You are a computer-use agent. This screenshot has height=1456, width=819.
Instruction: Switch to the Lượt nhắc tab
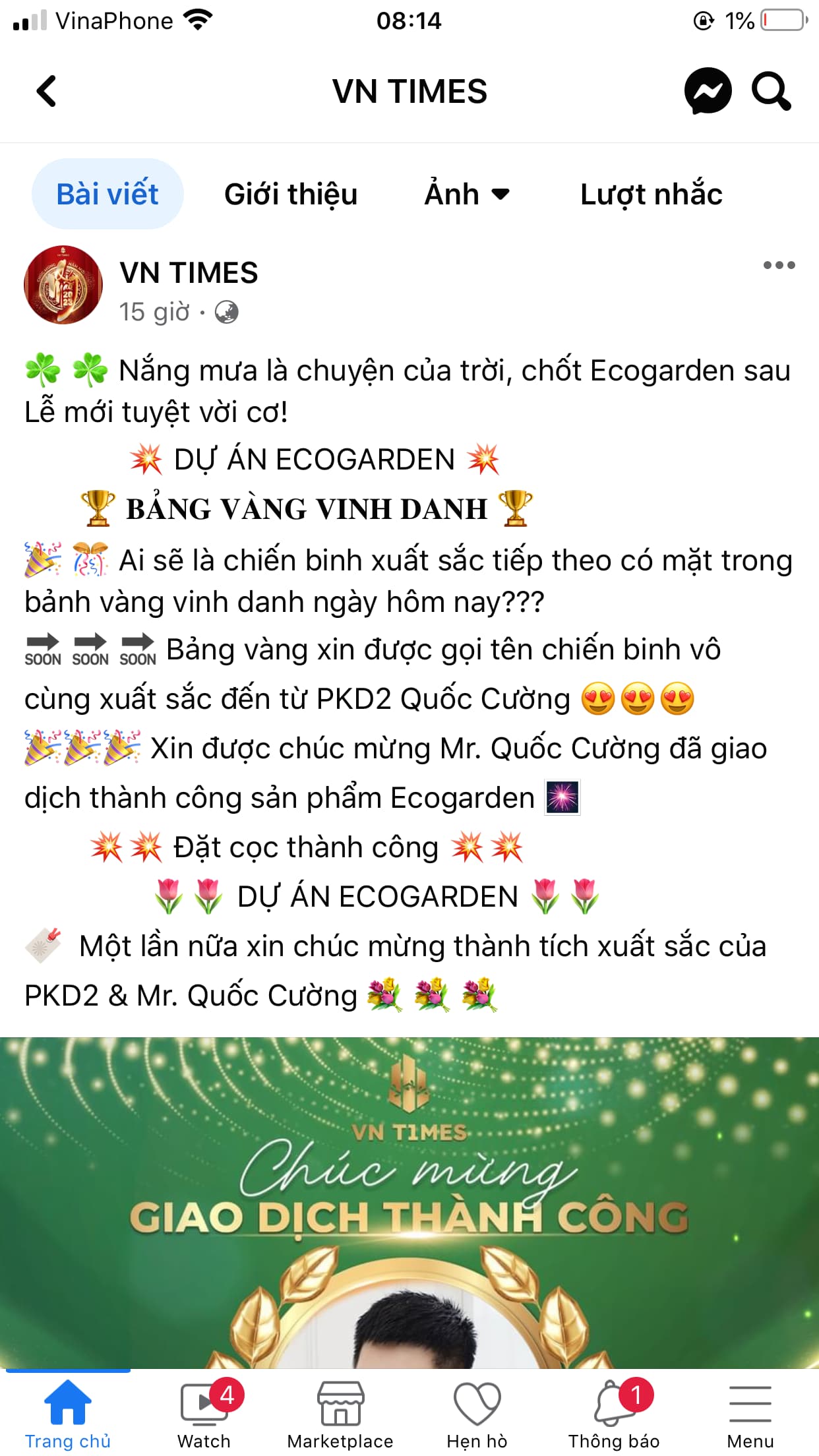651,194
